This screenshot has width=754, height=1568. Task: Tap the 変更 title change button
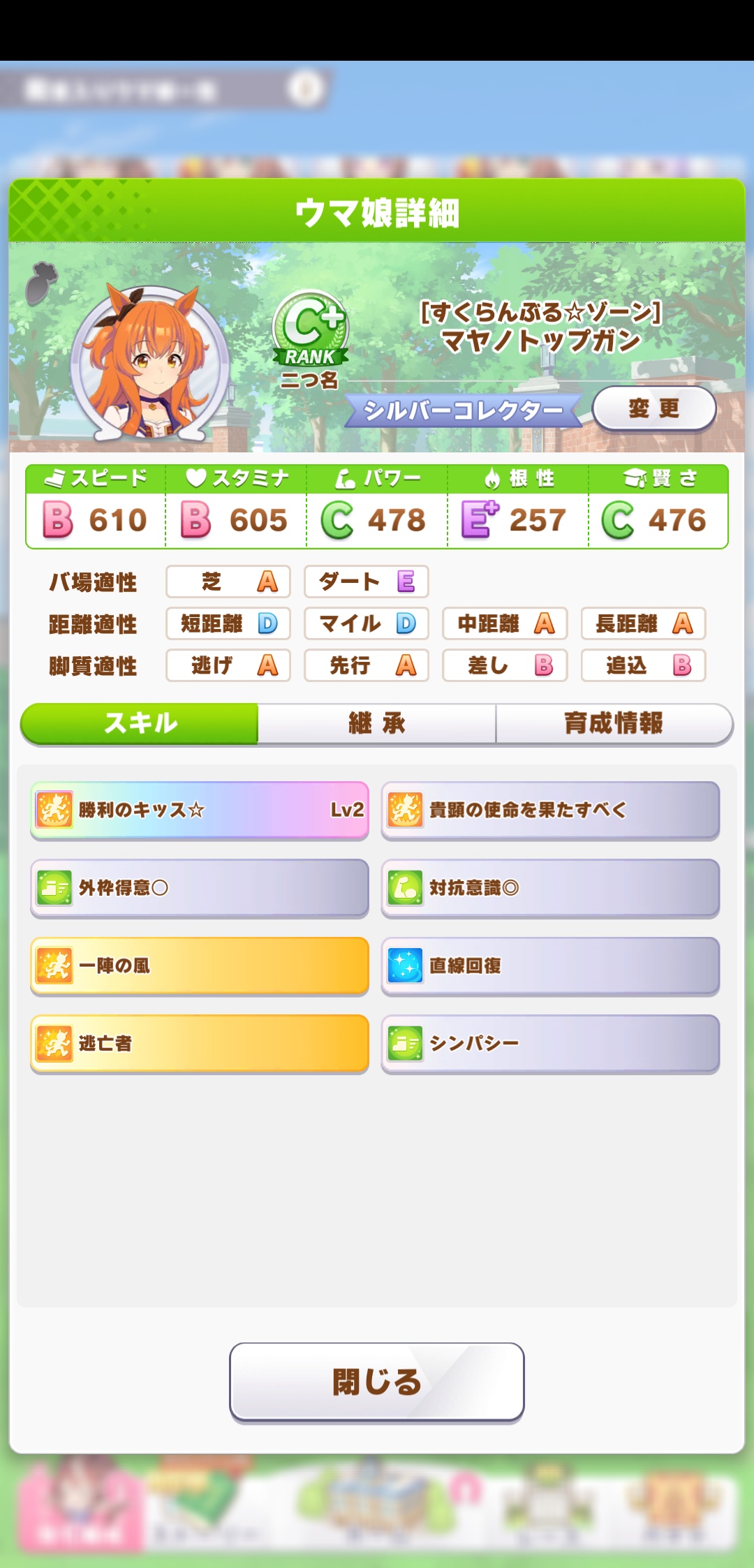[654, 408]
